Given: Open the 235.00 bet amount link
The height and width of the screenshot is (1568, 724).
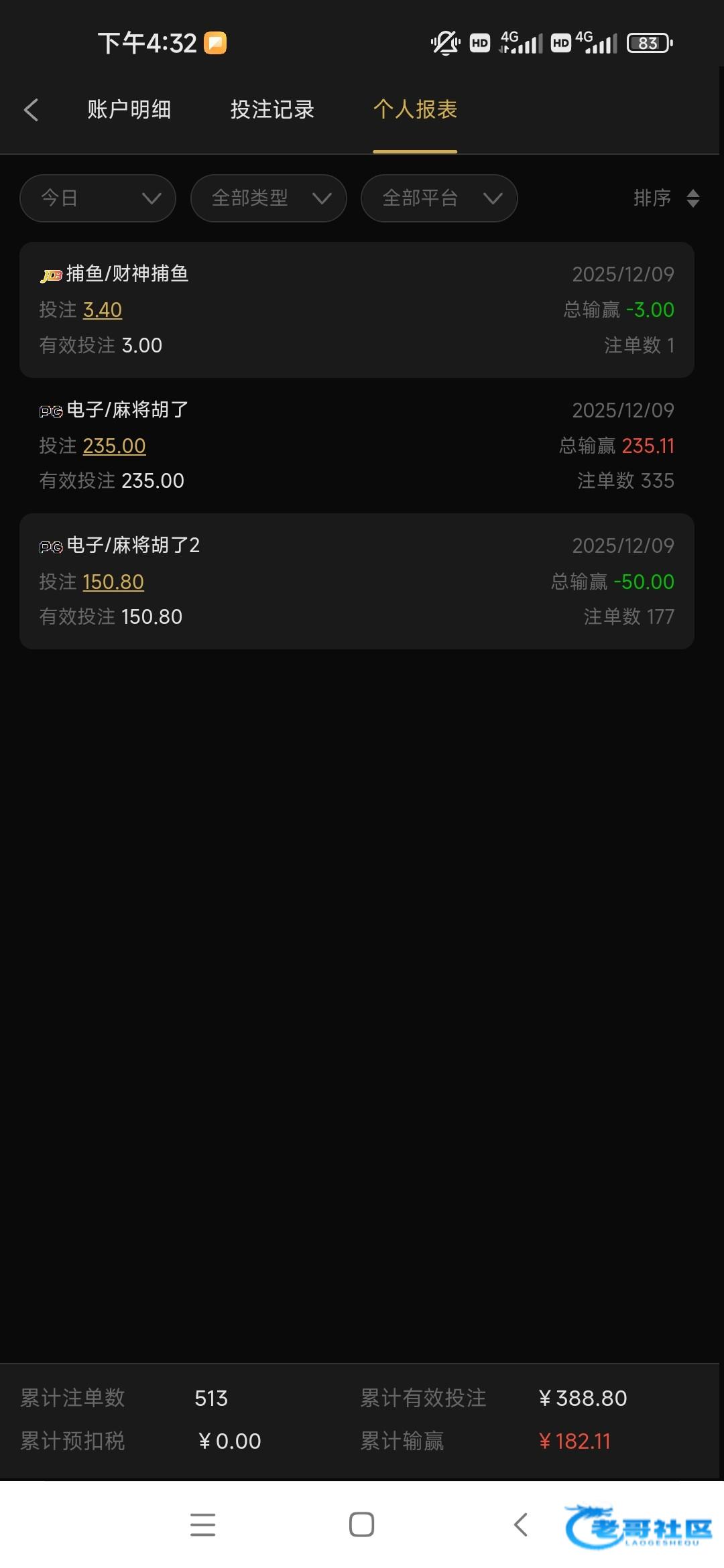Looking at the screenshot, I should (114, 446).
